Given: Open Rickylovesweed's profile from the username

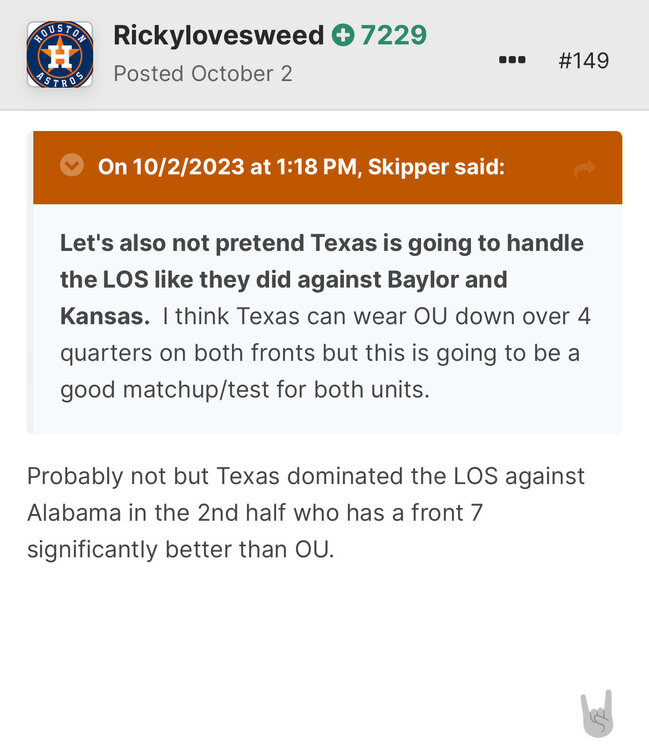Looking at the screenshot, I should (218, 36).
